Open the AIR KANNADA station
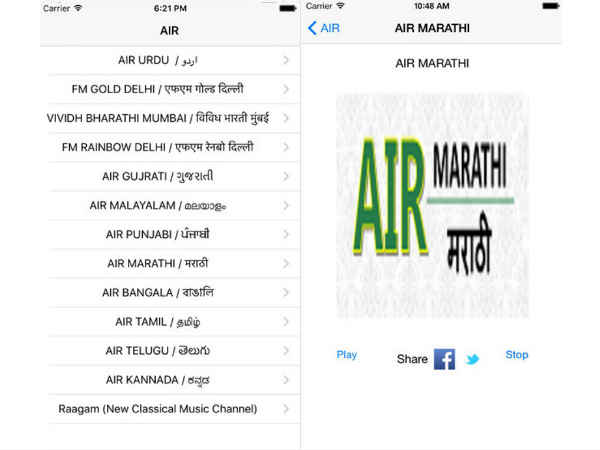The image size is (600, 450). point(170,380)
